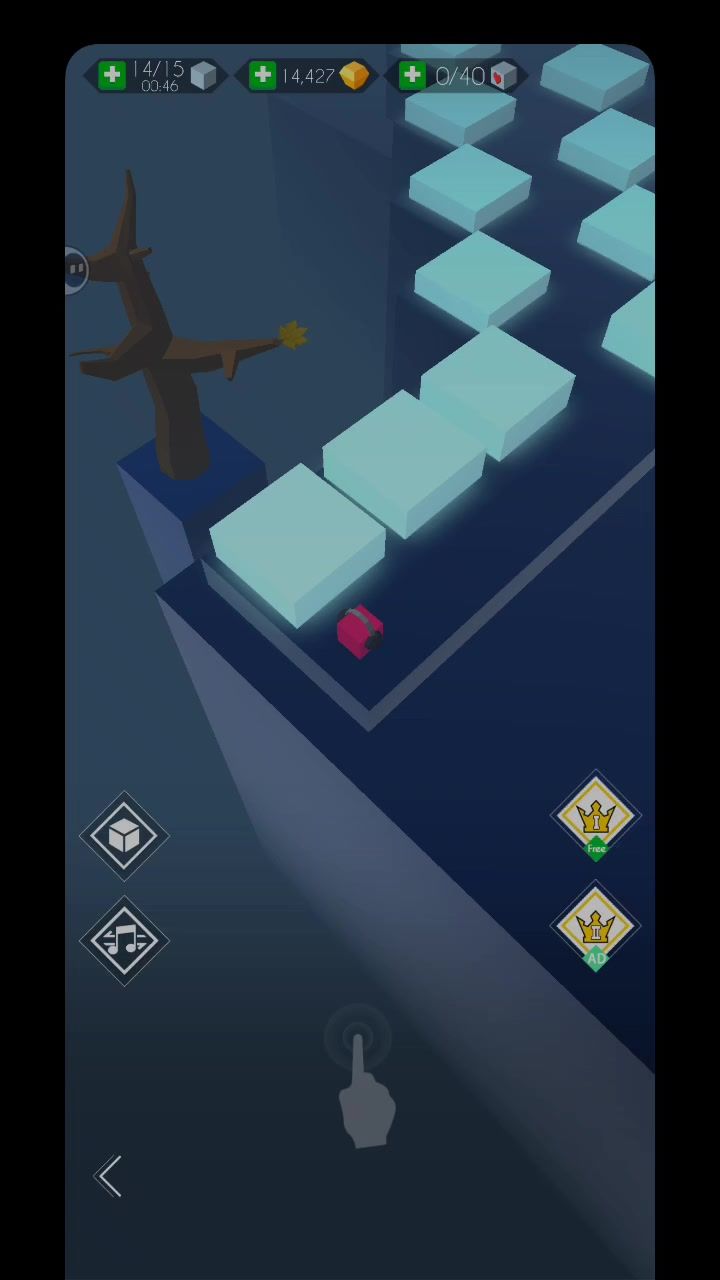
Task: Open the cube skins diamond button
Action: (x=124, y=836)
